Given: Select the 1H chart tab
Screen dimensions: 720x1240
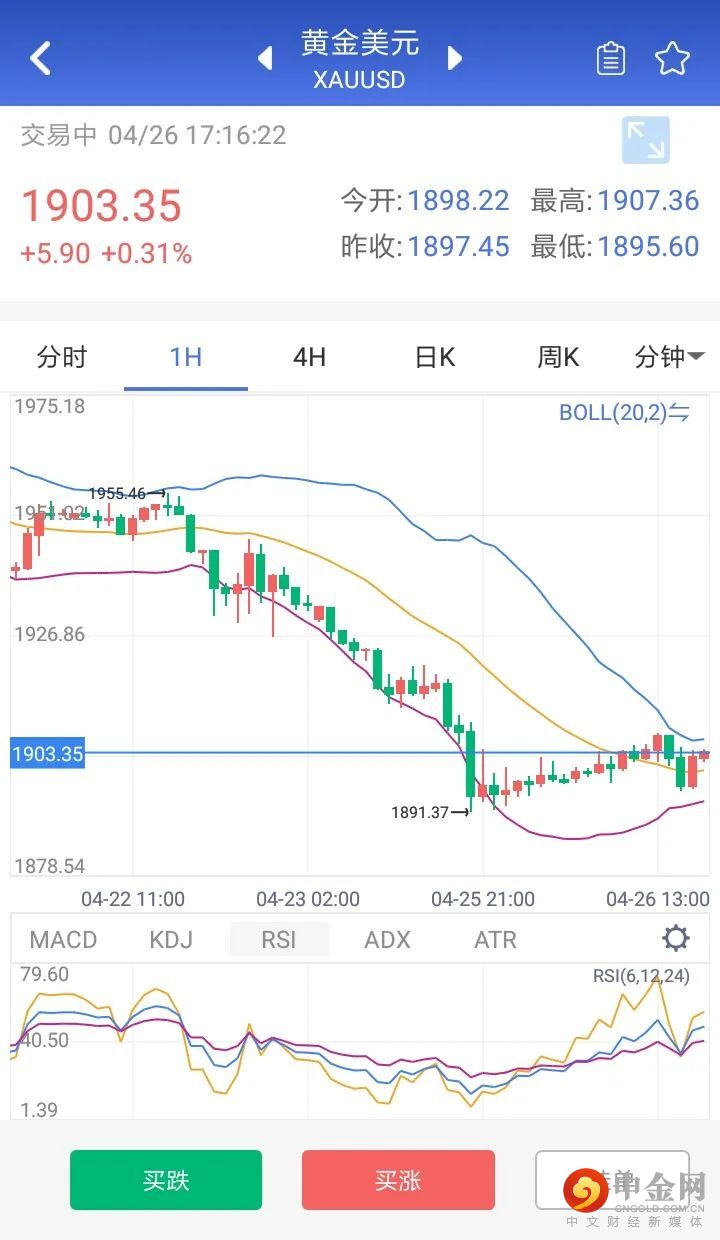Looking at the screenshot, I should [x=186, y=357].
